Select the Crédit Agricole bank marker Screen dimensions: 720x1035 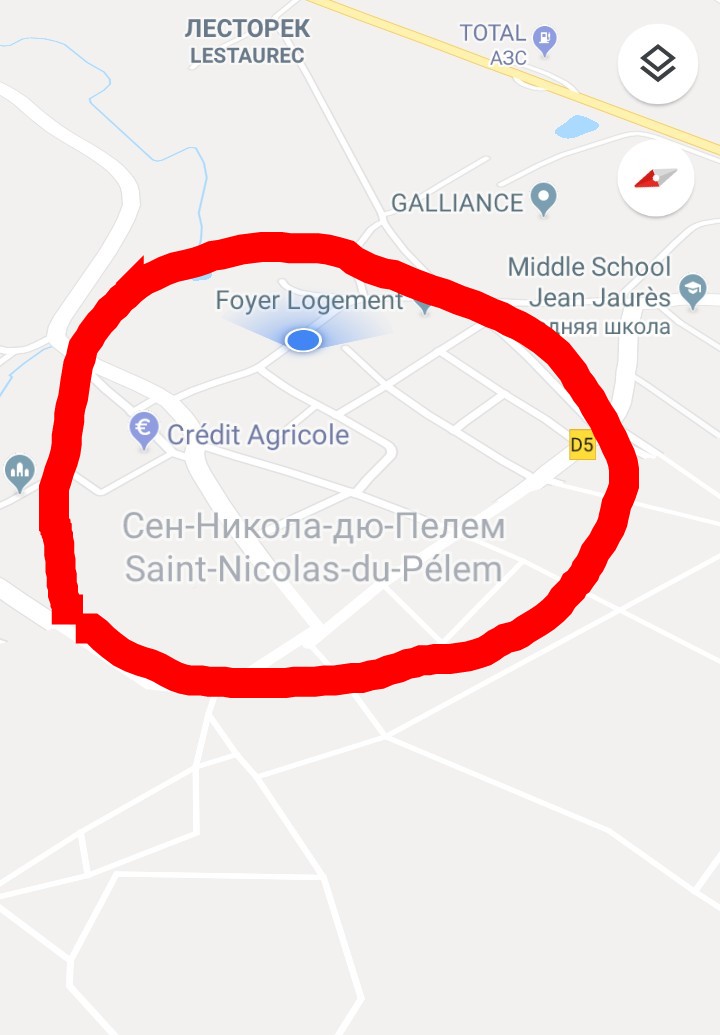point(145,432)
